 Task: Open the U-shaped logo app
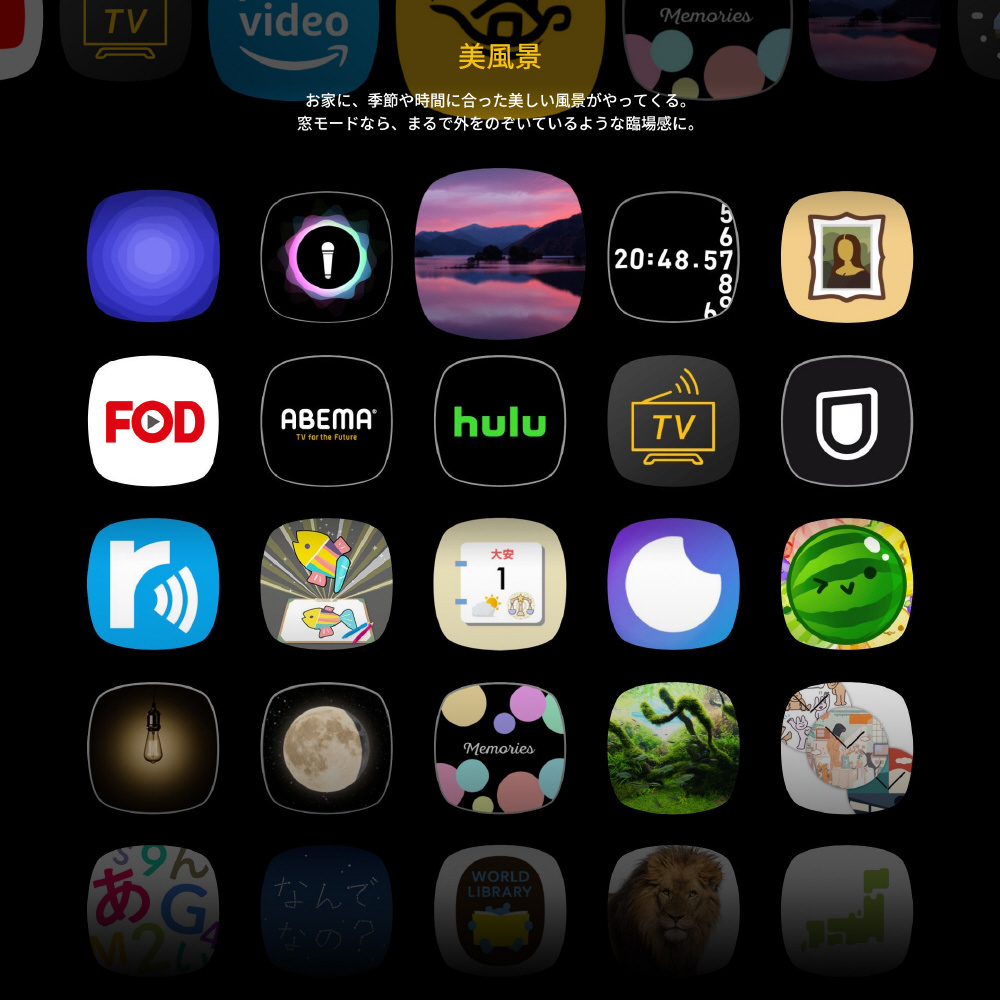coord(846,421)
